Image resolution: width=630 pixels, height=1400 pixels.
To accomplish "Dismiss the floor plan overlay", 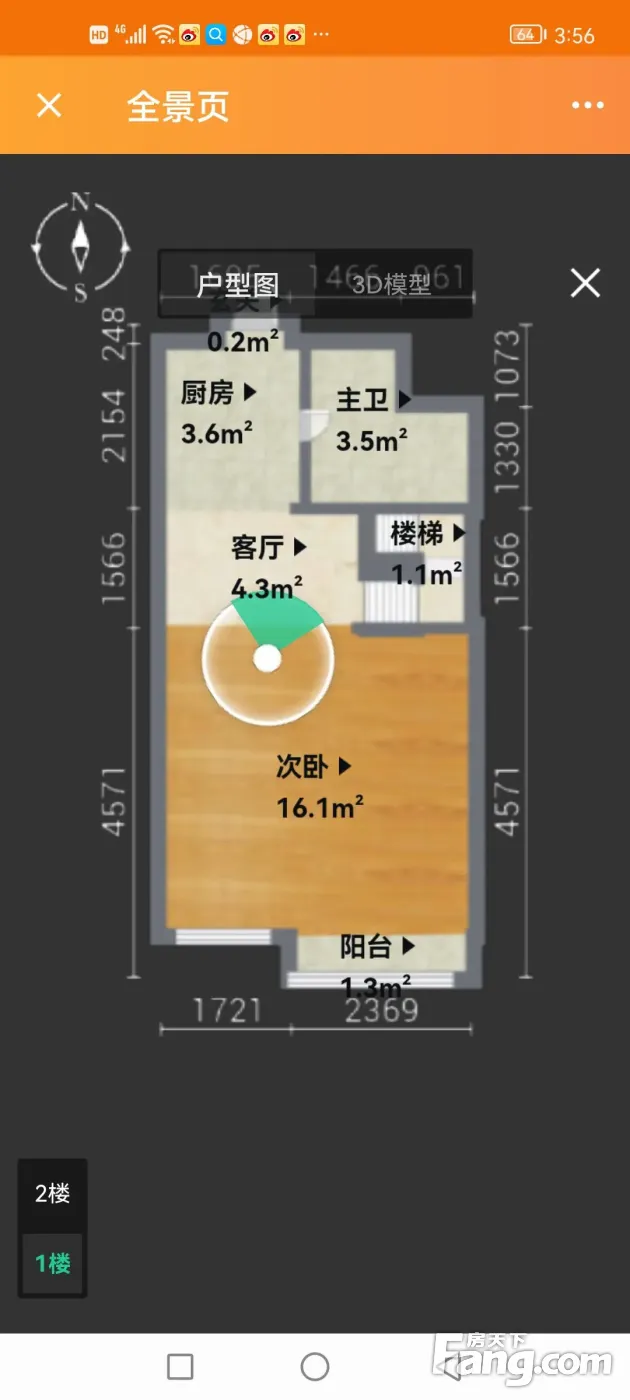I will point(585,283).
